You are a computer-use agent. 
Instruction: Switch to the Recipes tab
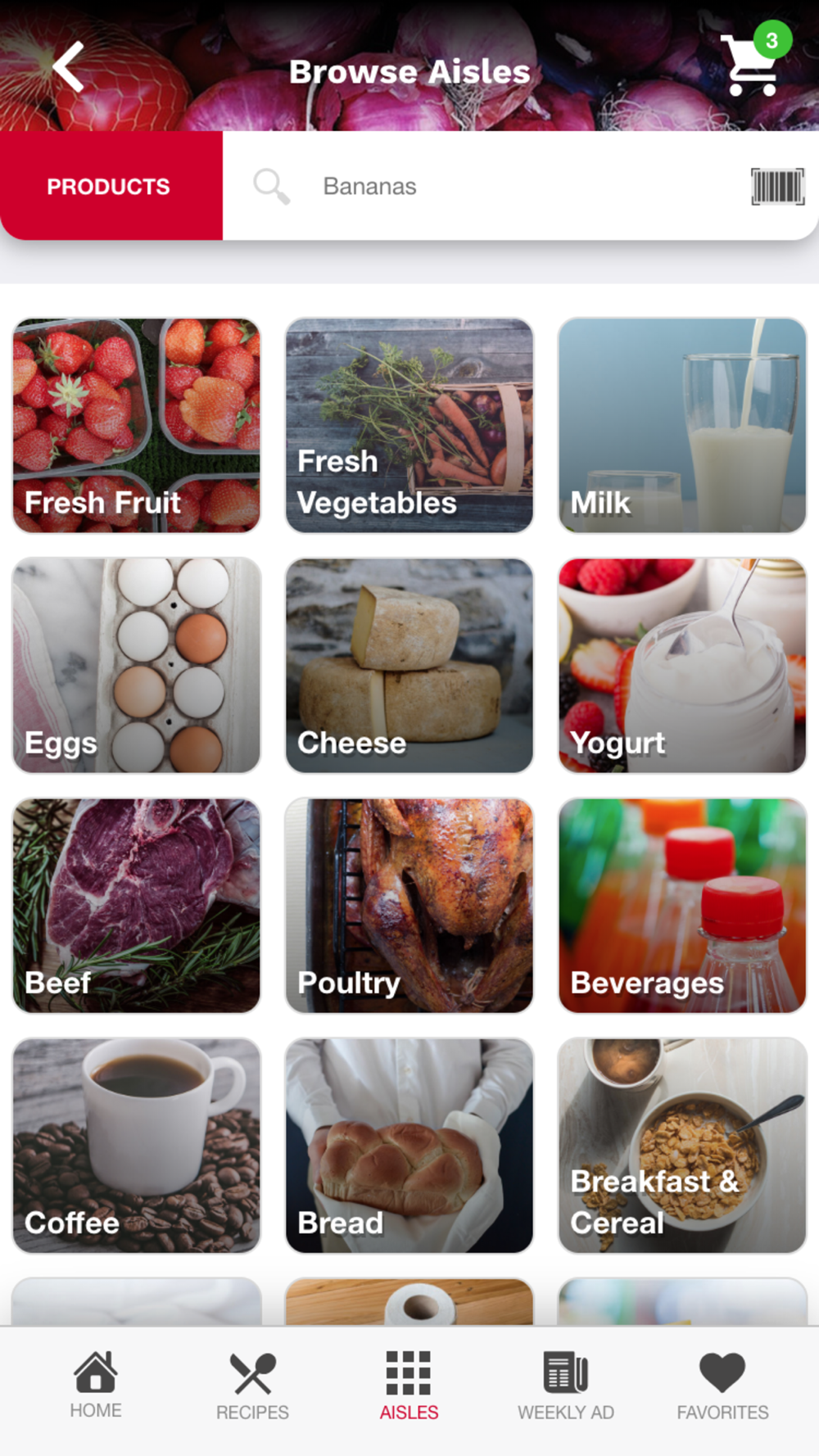[x=252, y=1386]
